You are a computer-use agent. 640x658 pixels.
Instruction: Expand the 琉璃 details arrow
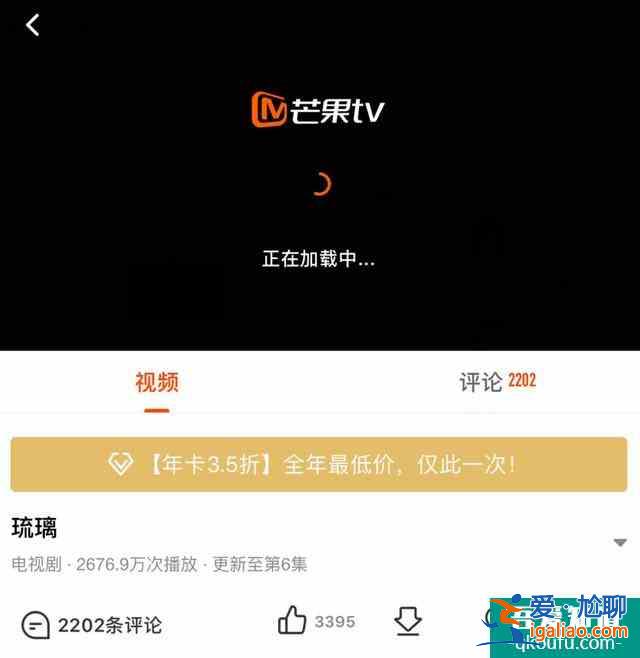pyautogui.click(x=620, y=543)
